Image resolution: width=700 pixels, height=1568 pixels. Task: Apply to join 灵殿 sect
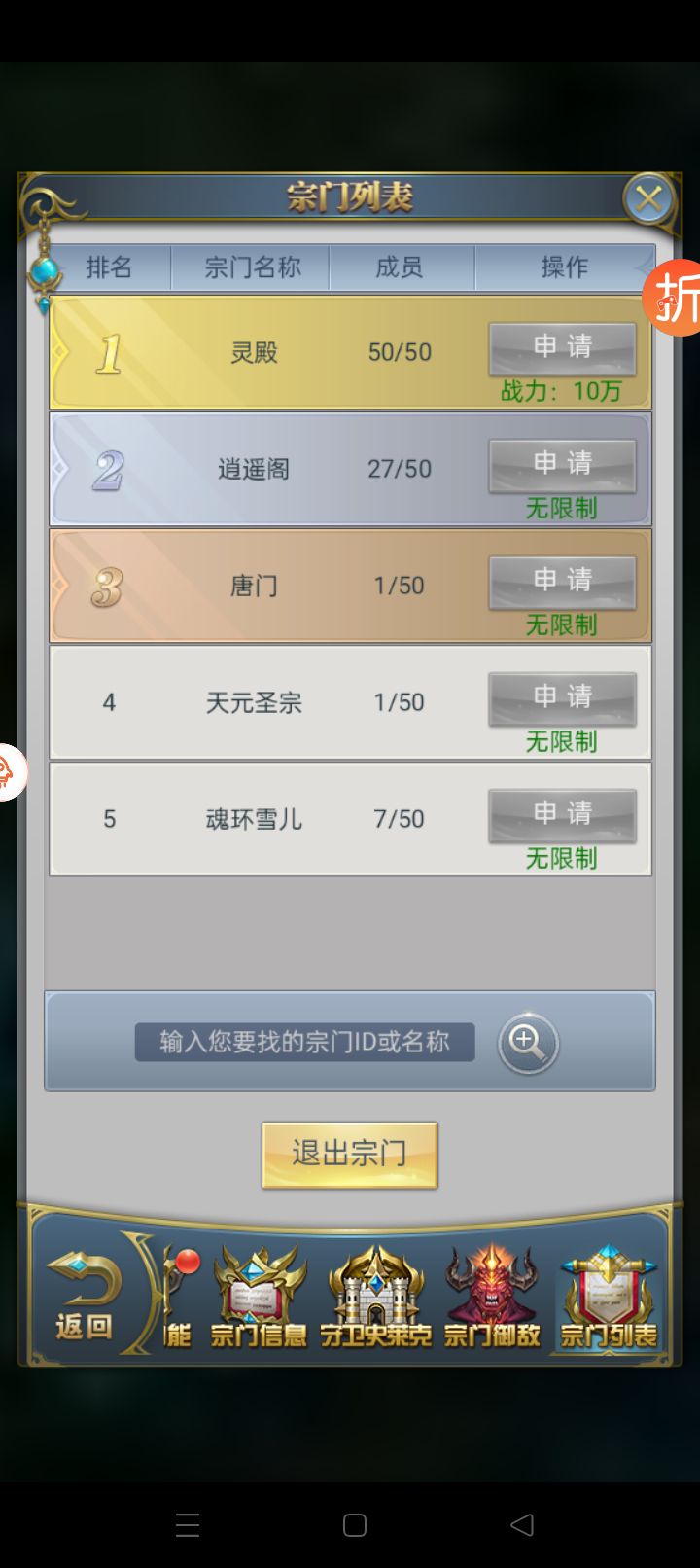point(562,348)
